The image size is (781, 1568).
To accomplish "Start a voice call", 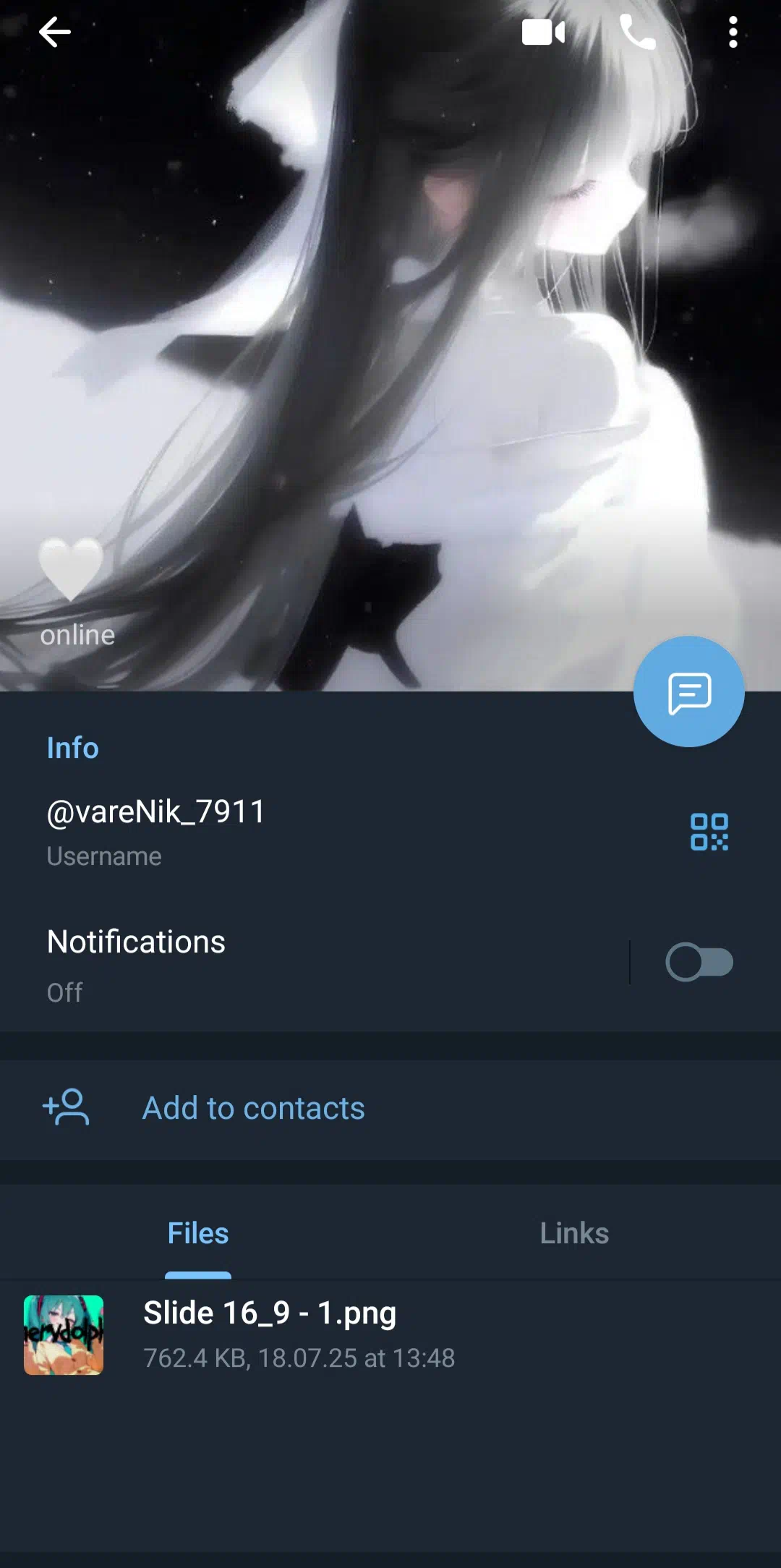I will tap(637, 33).
